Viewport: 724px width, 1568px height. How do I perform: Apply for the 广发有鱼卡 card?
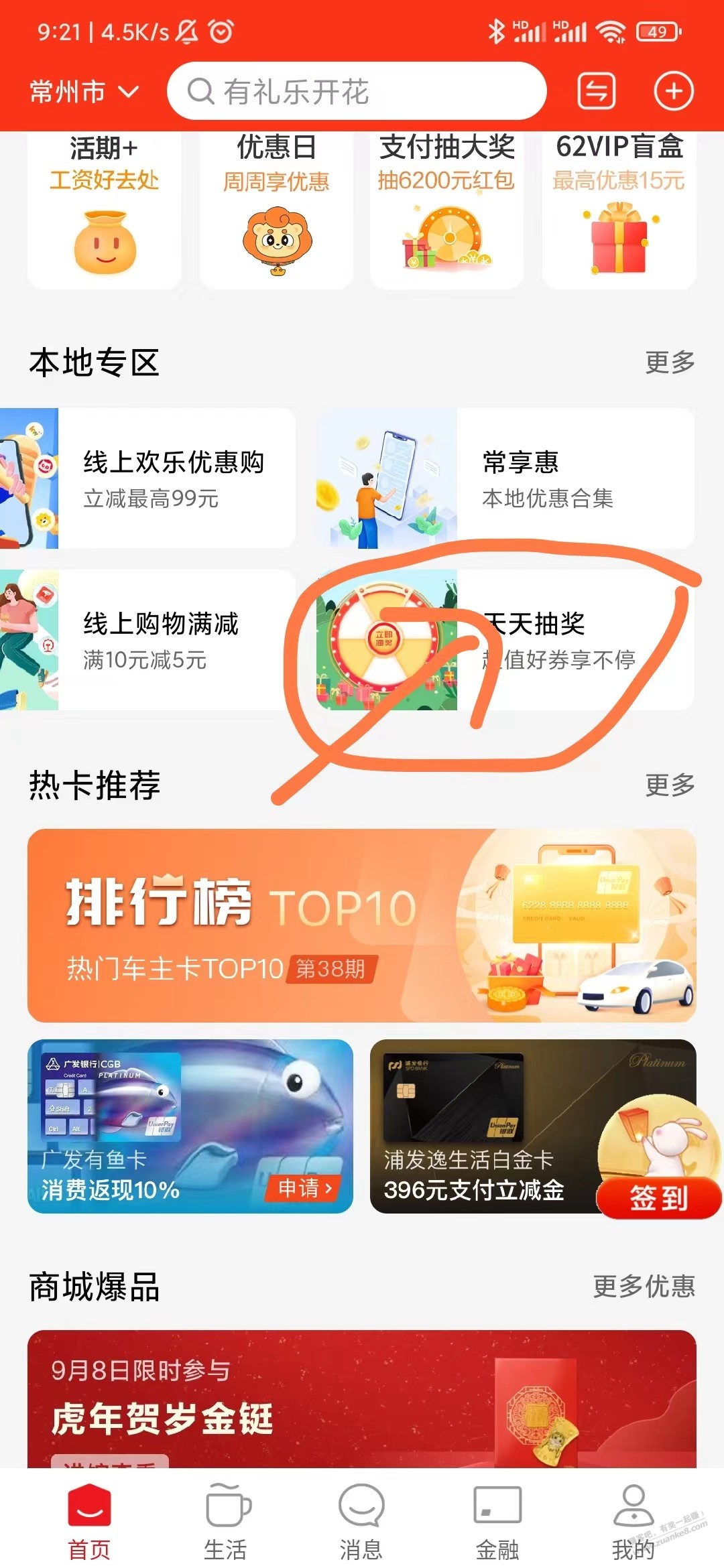click(304, 1188)
